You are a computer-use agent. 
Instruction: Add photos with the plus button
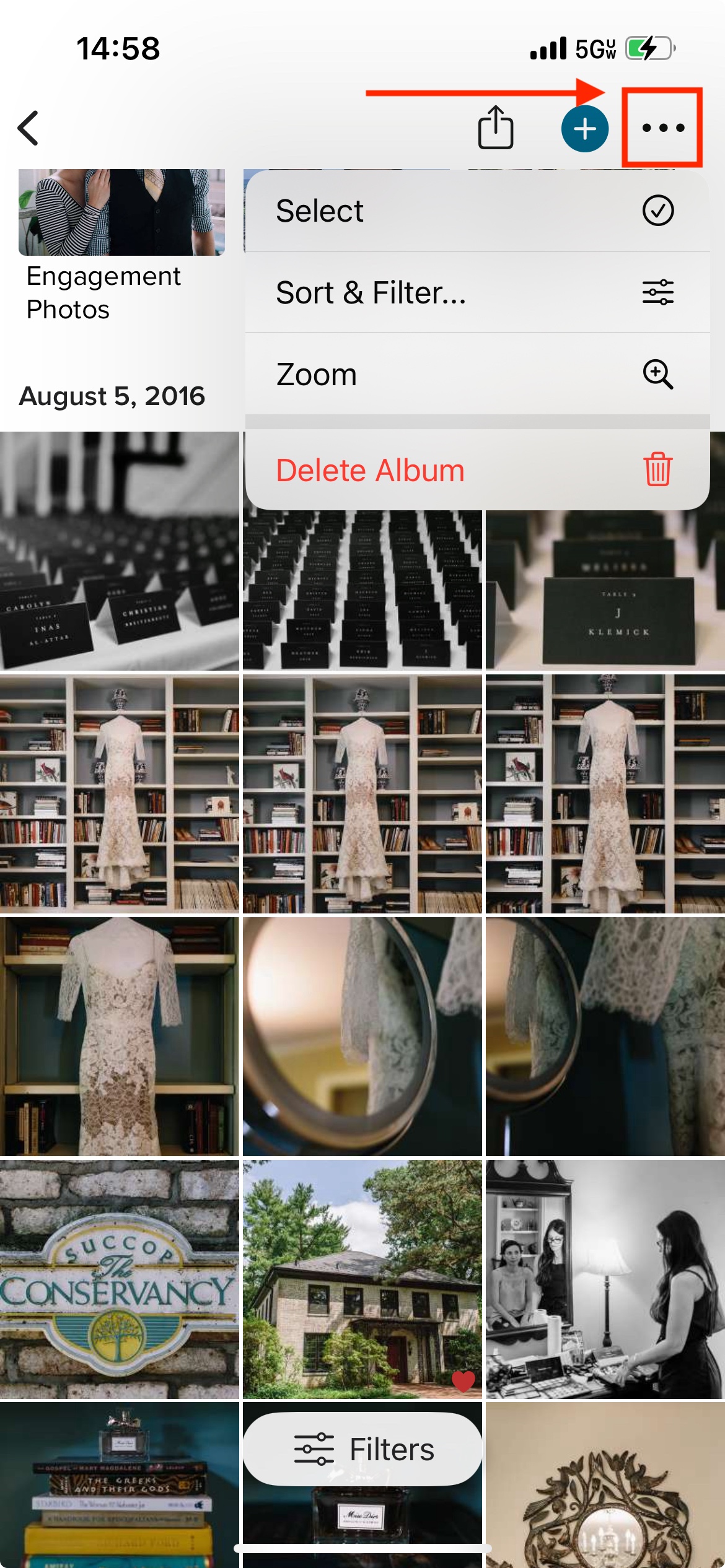(x=584, y=129)
